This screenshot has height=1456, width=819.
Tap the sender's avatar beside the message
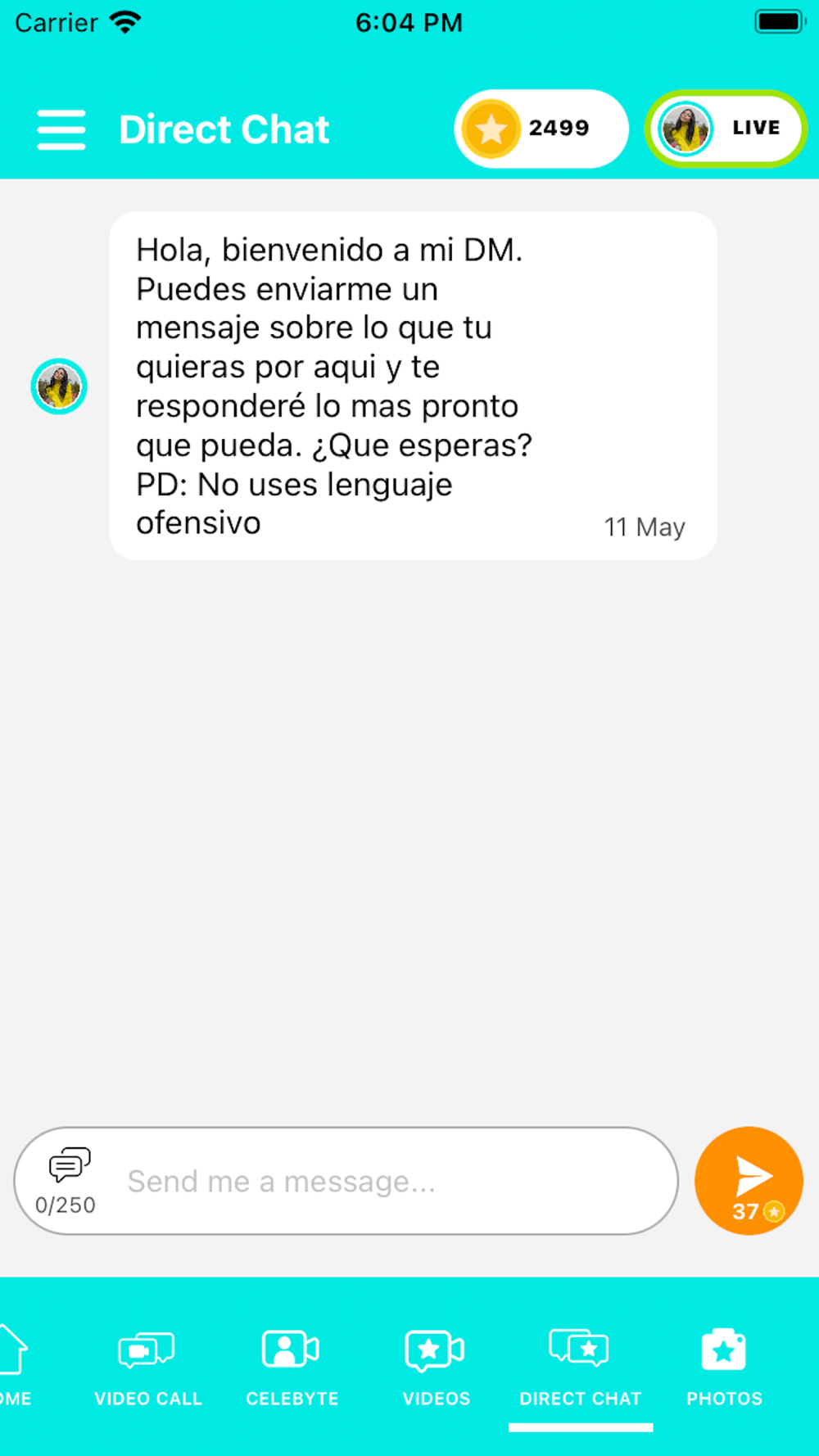59,386
